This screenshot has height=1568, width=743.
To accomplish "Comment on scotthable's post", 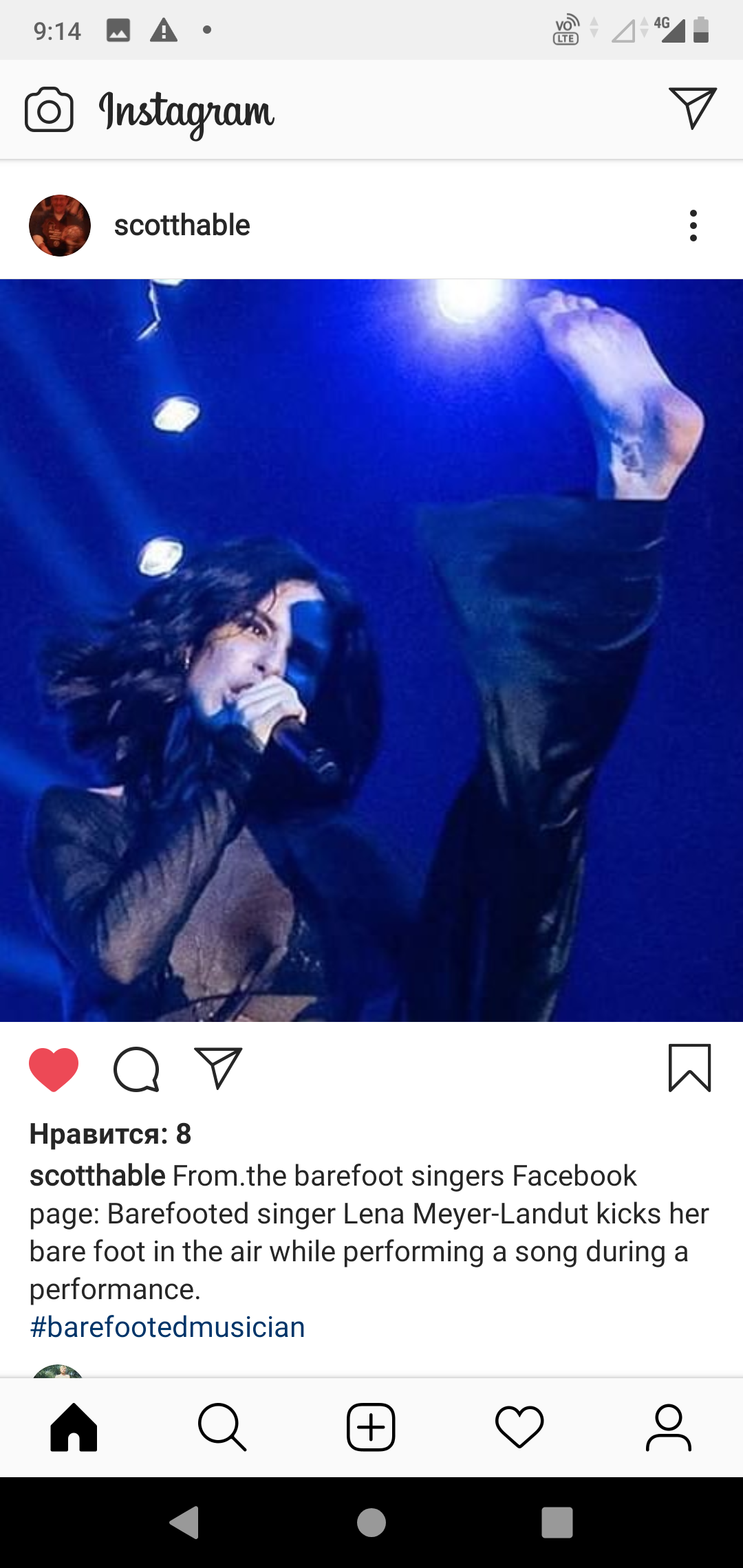I will point(136,1069).
